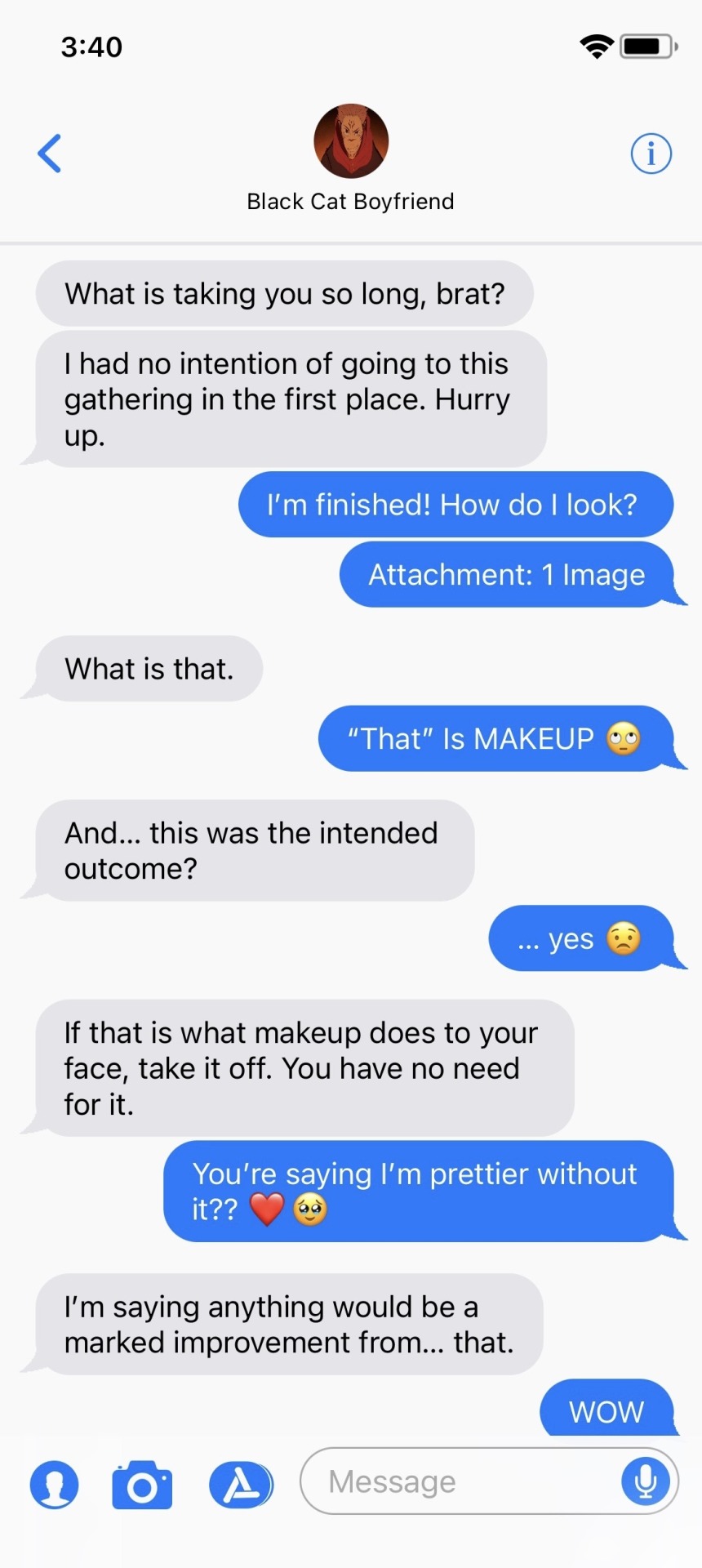Open the 'Attachment: 1 Image' message

(x=506, y=575)
